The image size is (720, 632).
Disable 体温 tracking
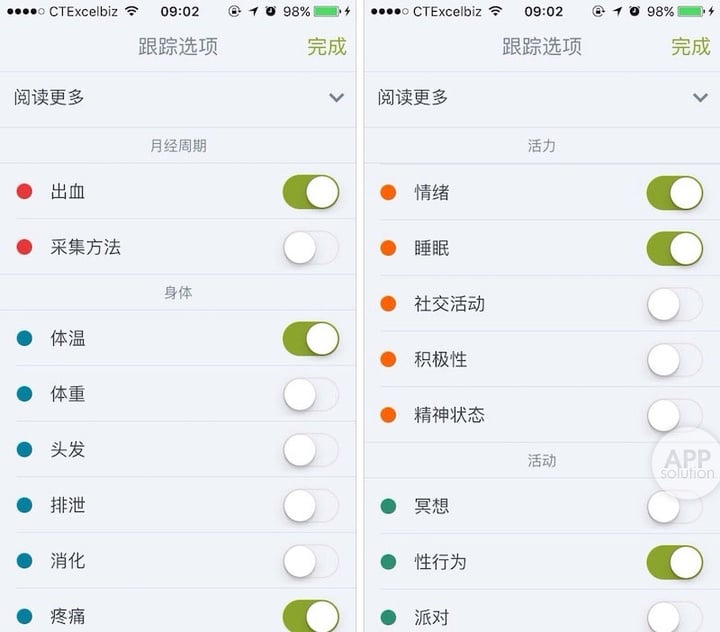pyautogui.click(x=311, y=339)
